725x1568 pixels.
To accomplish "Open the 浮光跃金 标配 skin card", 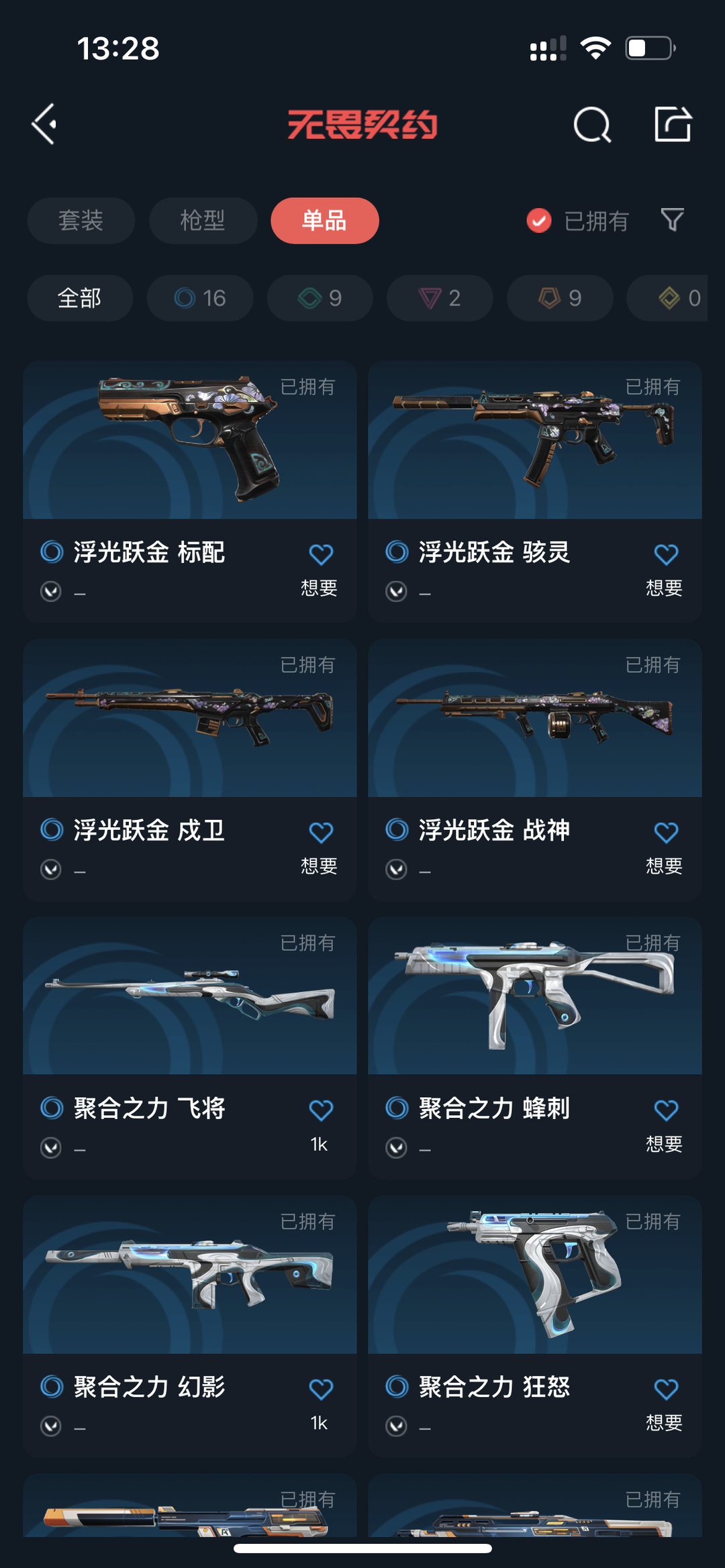I will (190, 492).
